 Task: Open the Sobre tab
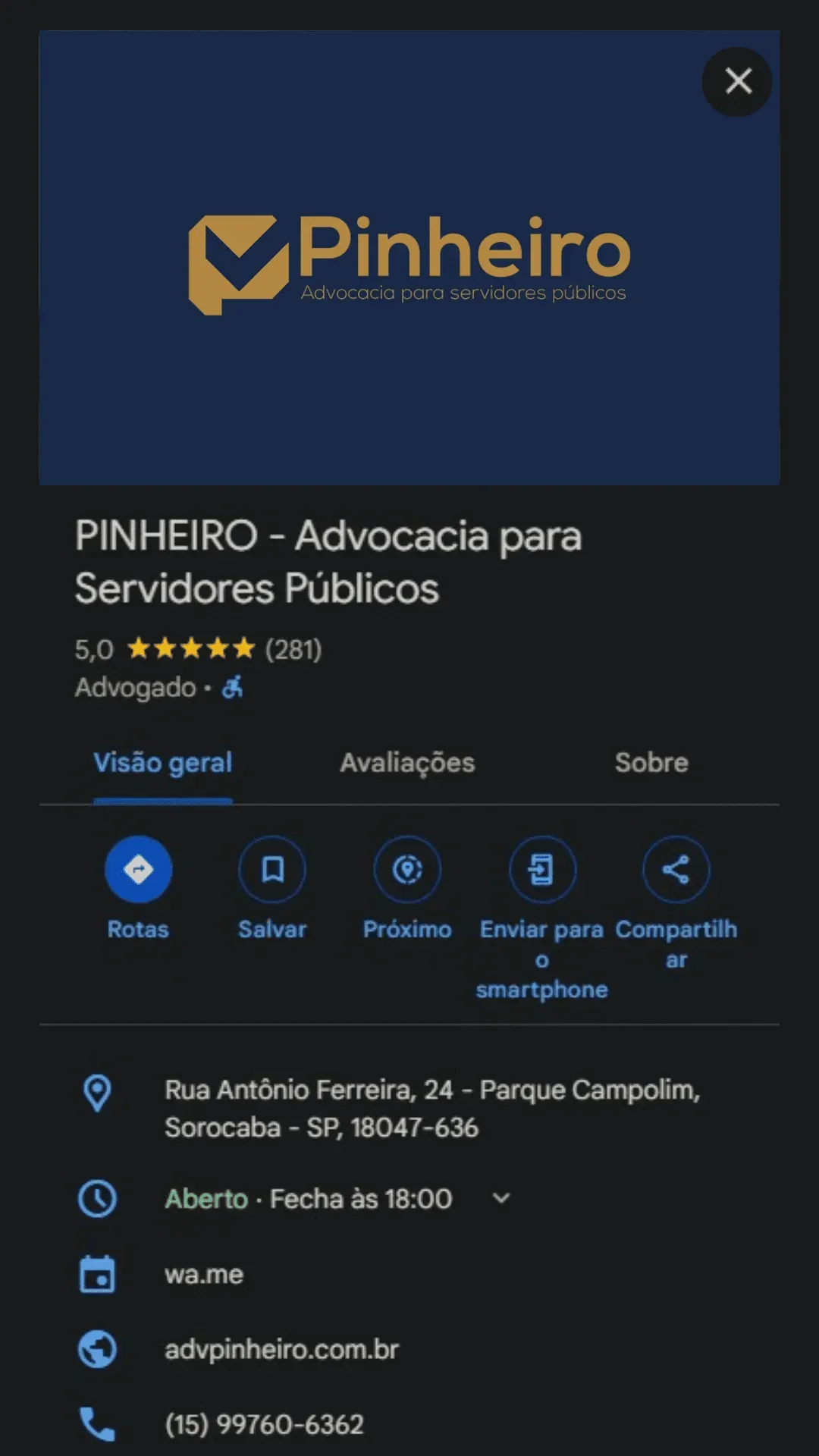[x=651, y=763]
